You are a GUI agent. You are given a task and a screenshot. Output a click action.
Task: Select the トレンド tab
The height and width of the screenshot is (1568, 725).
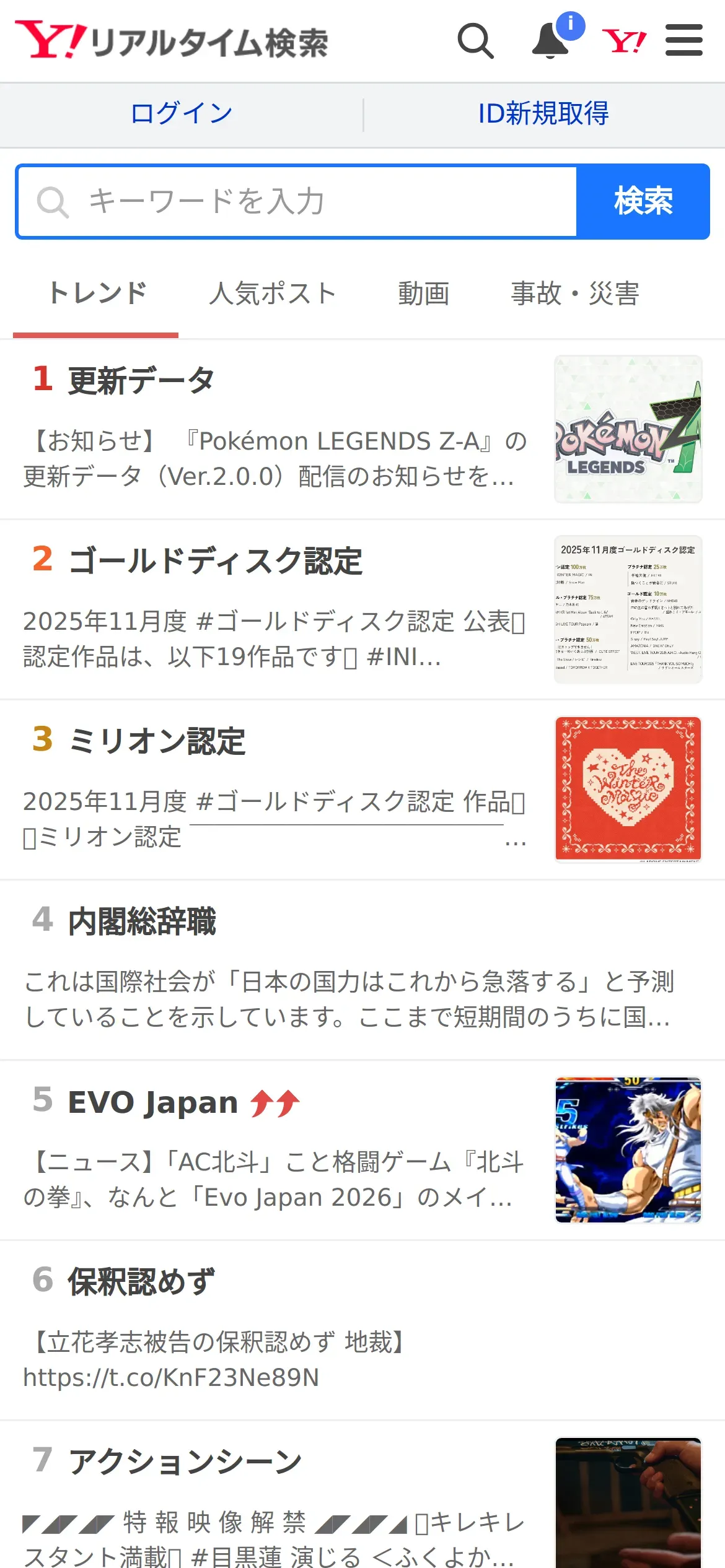97,294
